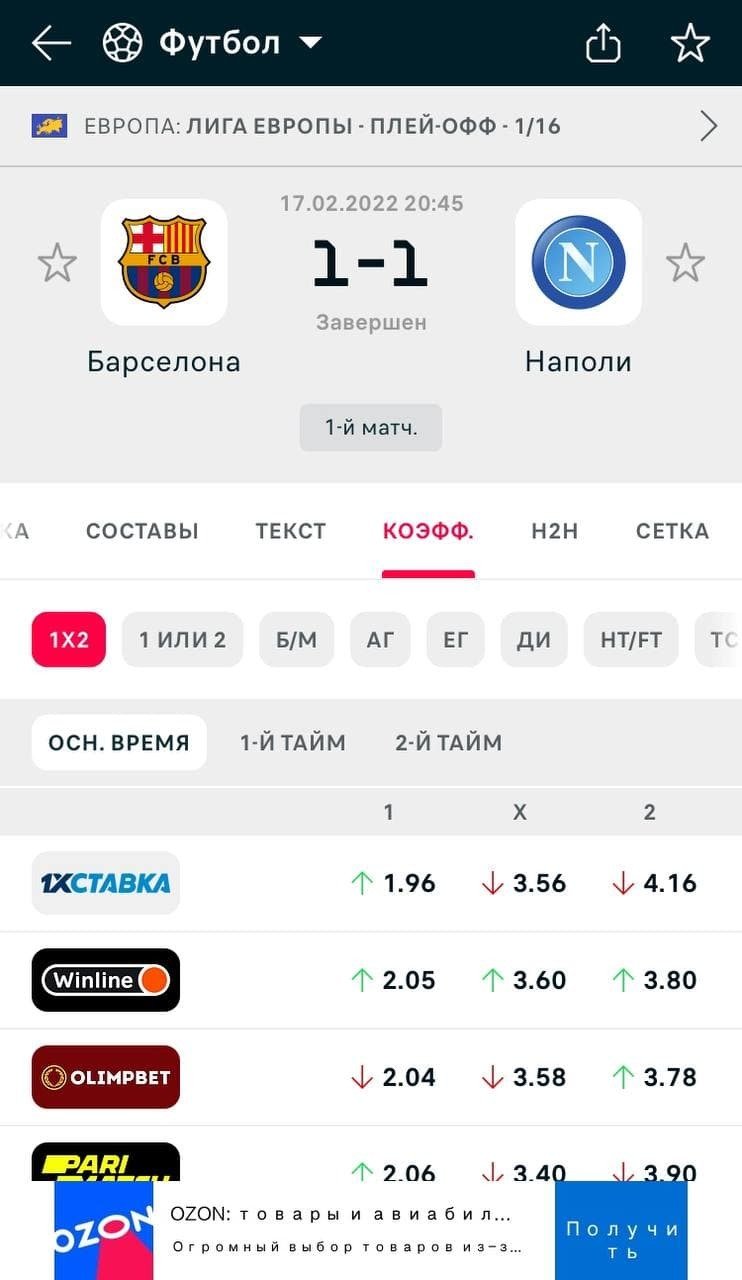Select the Б/М odds chip

296,640
